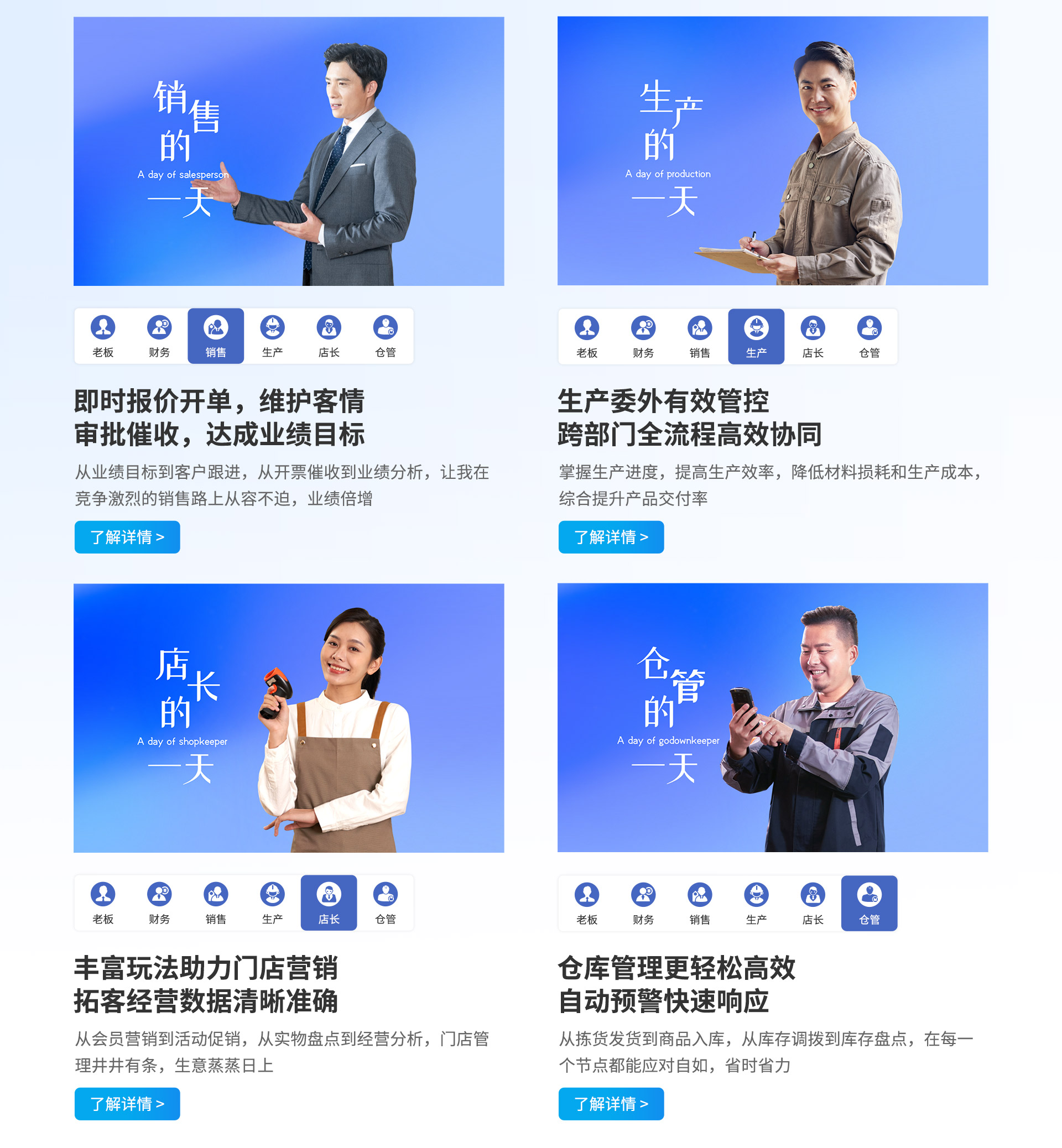Screen dimensions: 1062x1148
Task: Switch to 销售 tab below the production banner
Action: 699,337
